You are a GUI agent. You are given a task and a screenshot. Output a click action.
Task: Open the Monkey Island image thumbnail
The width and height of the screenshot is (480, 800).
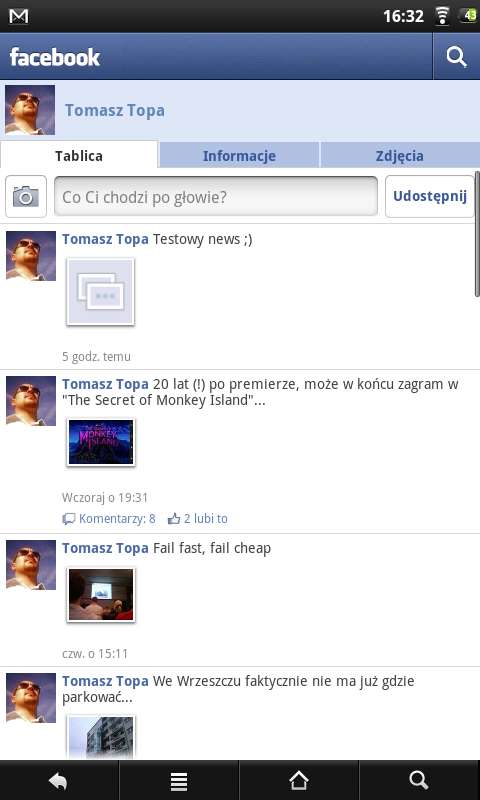click(x=100, y=442)
